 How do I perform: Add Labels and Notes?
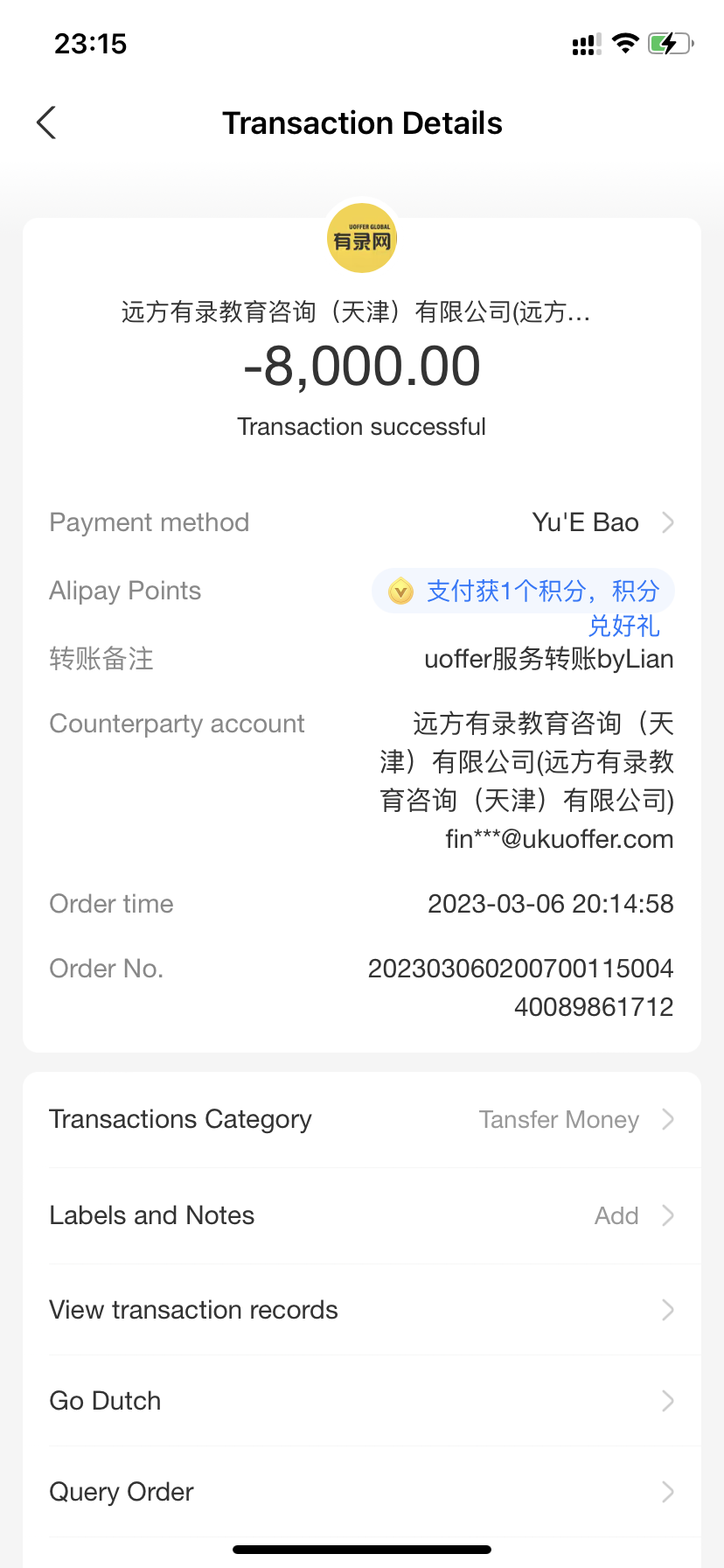362,1215
